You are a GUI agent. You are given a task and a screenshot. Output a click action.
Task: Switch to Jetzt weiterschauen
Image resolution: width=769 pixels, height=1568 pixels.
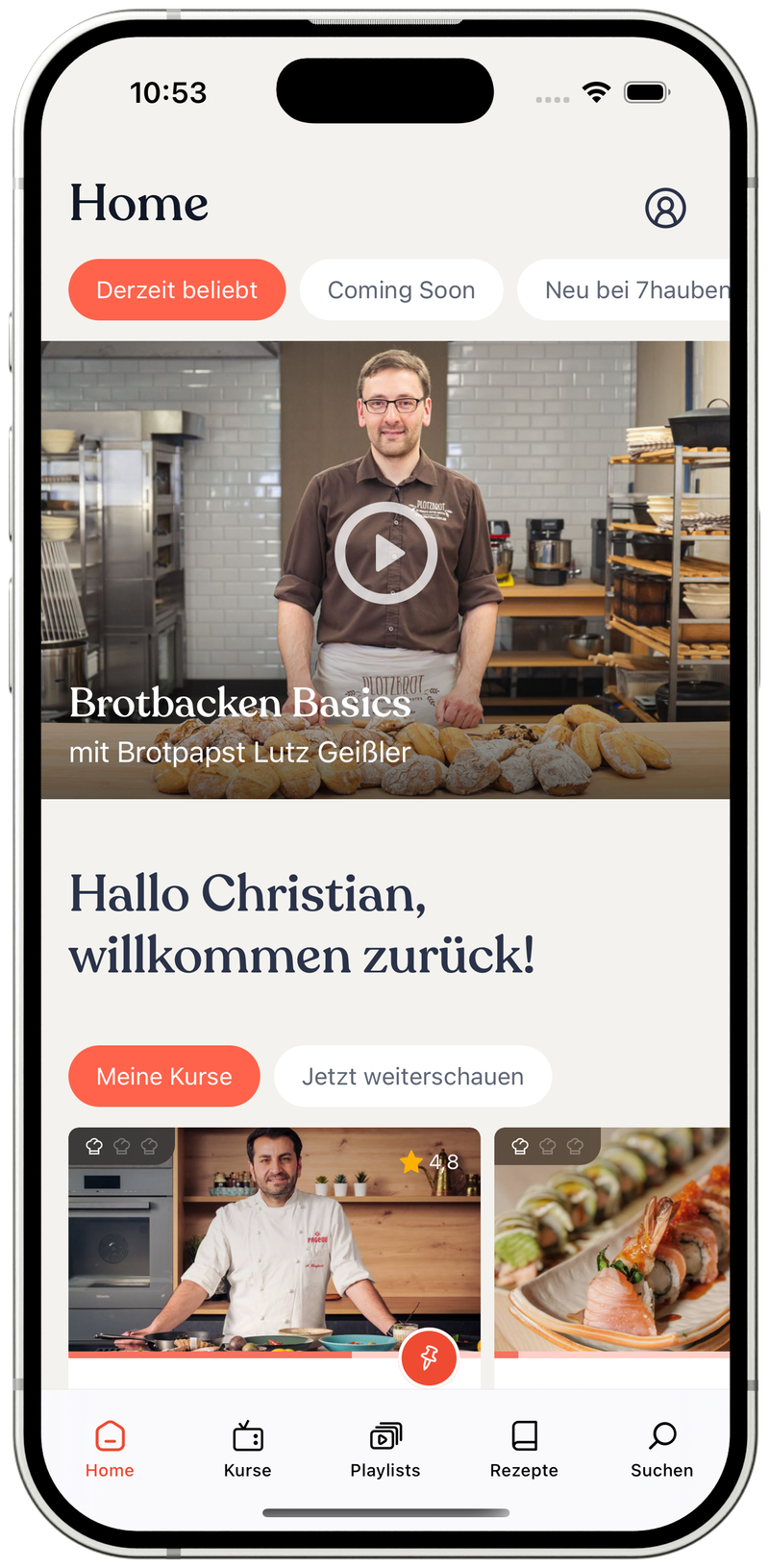412,1076
